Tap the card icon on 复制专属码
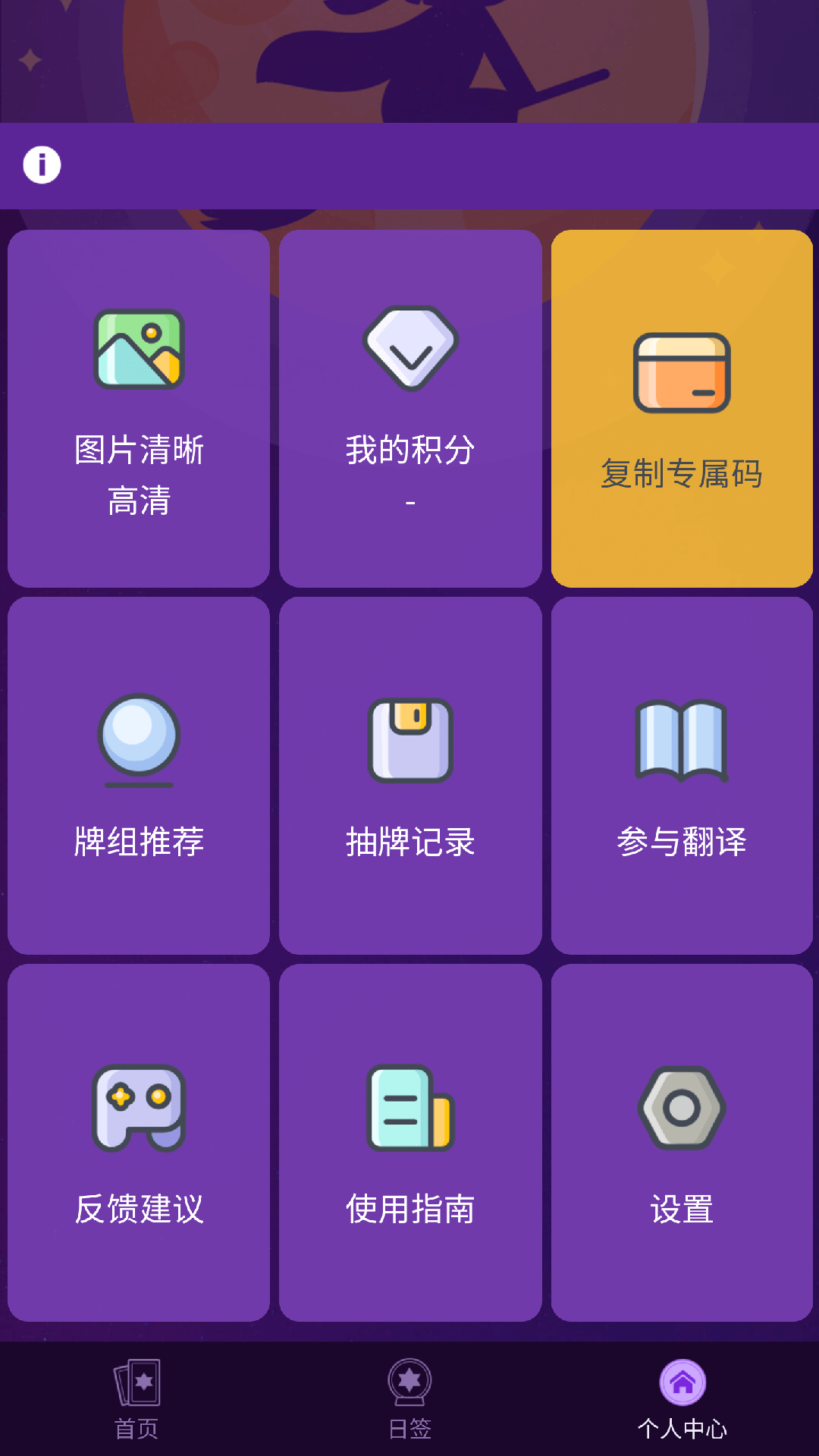The width and height of the screenshot is (819, 1456). tap(680, 372)
